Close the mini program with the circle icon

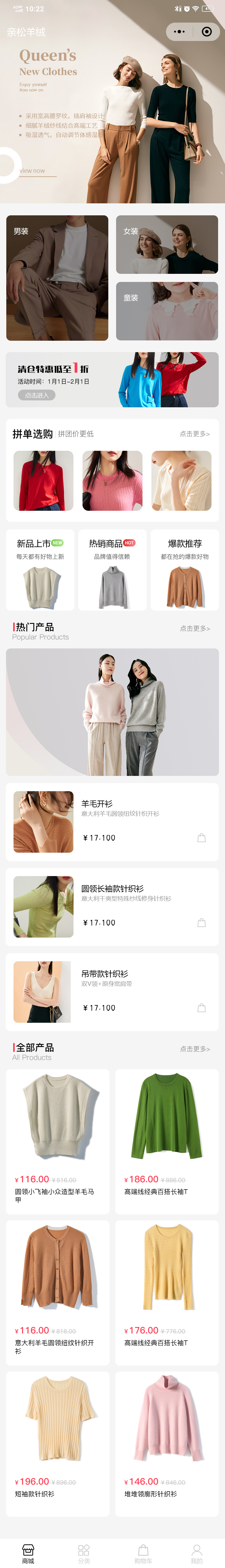[x=207, y=32]
